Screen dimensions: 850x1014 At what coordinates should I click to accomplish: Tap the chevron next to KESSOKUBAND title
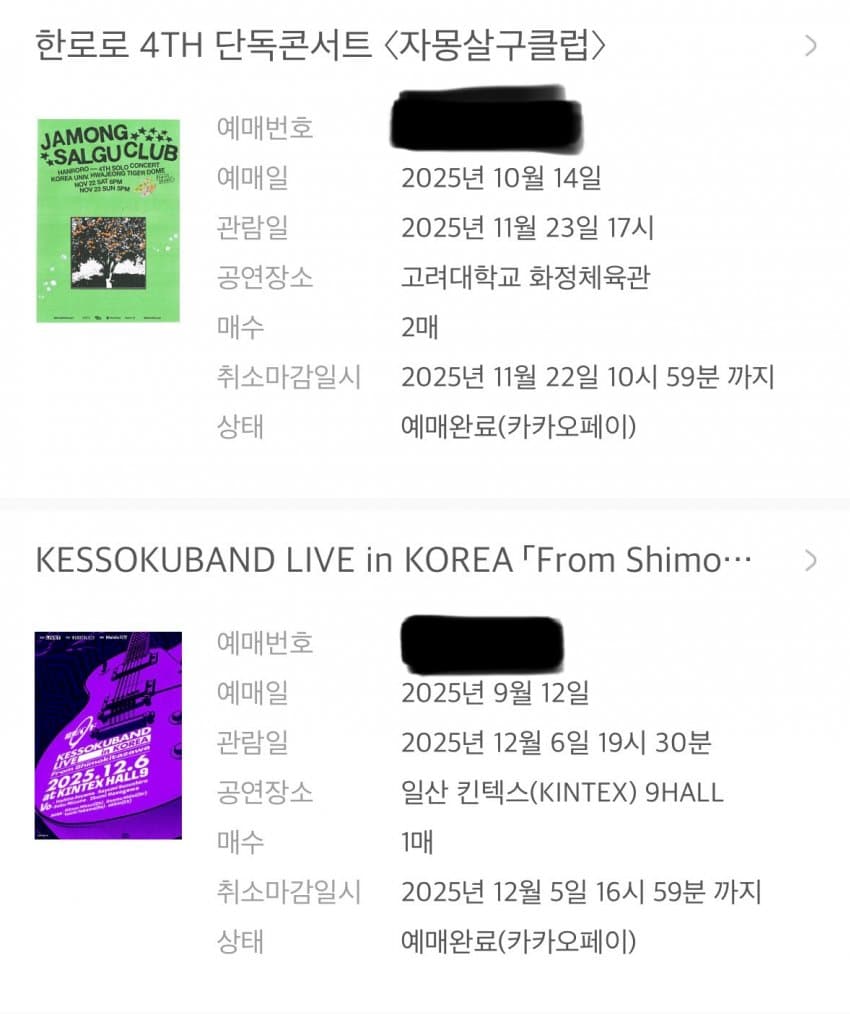(x=811, y=561)
